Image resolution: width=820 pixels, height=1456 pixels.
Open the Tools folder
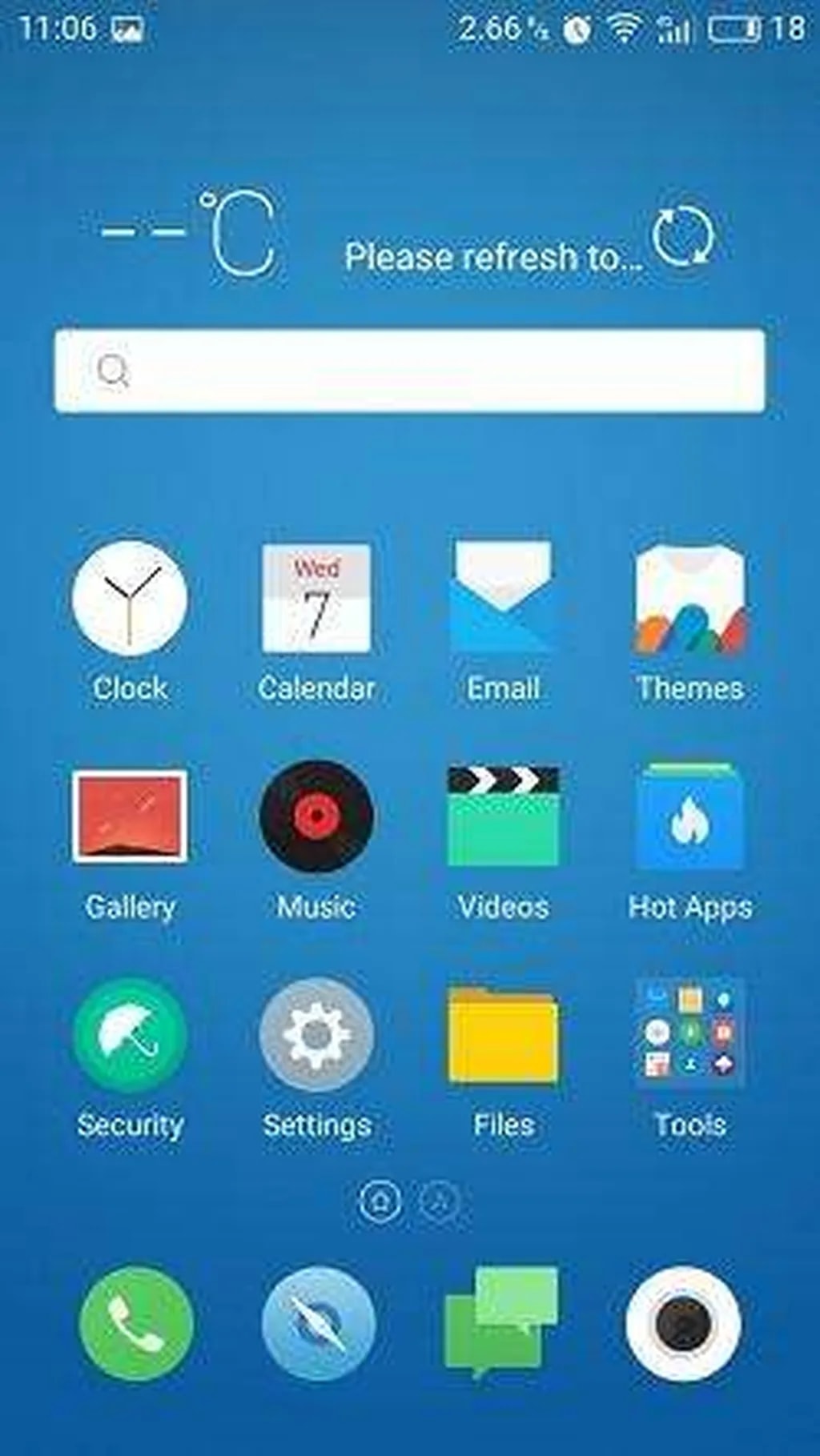[689, 1036]
